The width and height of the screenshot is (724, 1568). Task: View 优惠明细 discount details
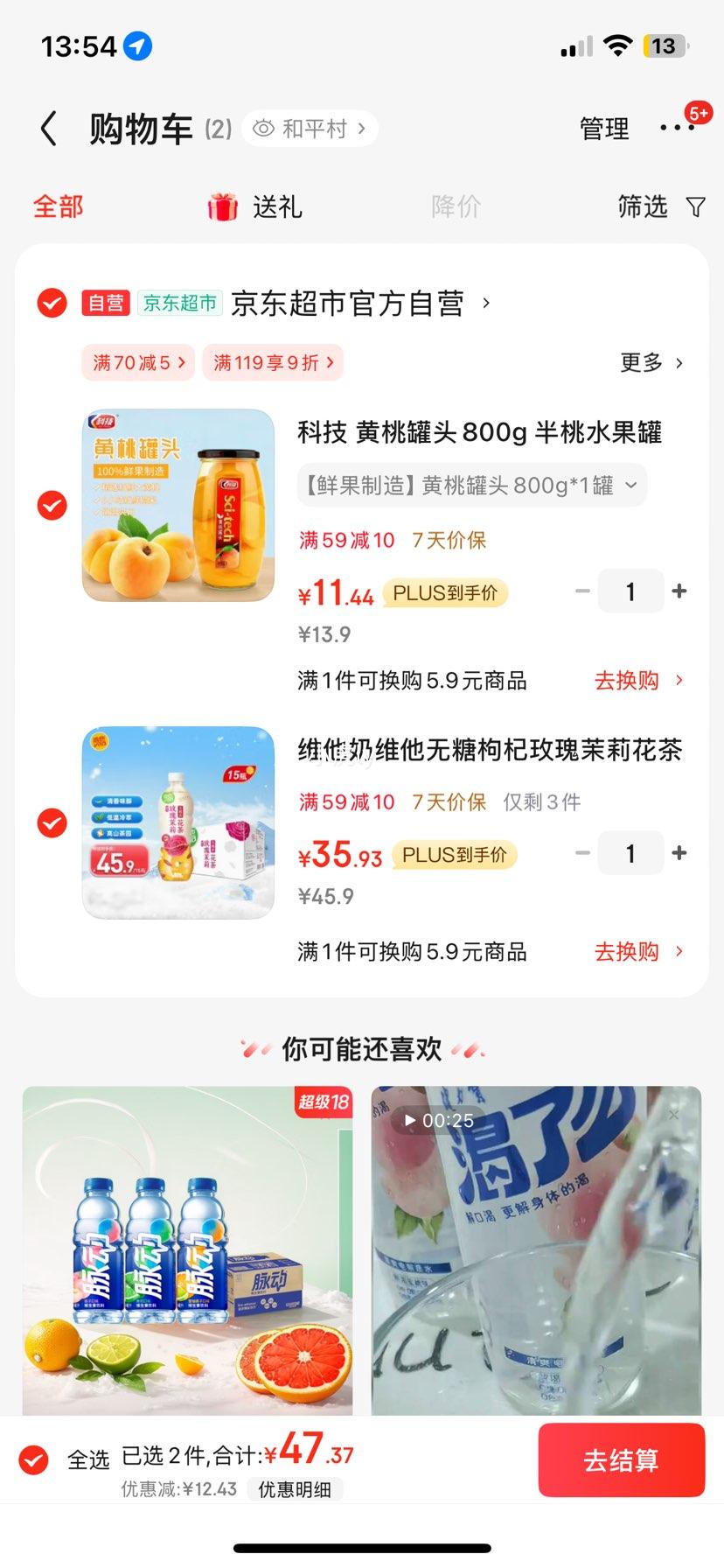295,1489
